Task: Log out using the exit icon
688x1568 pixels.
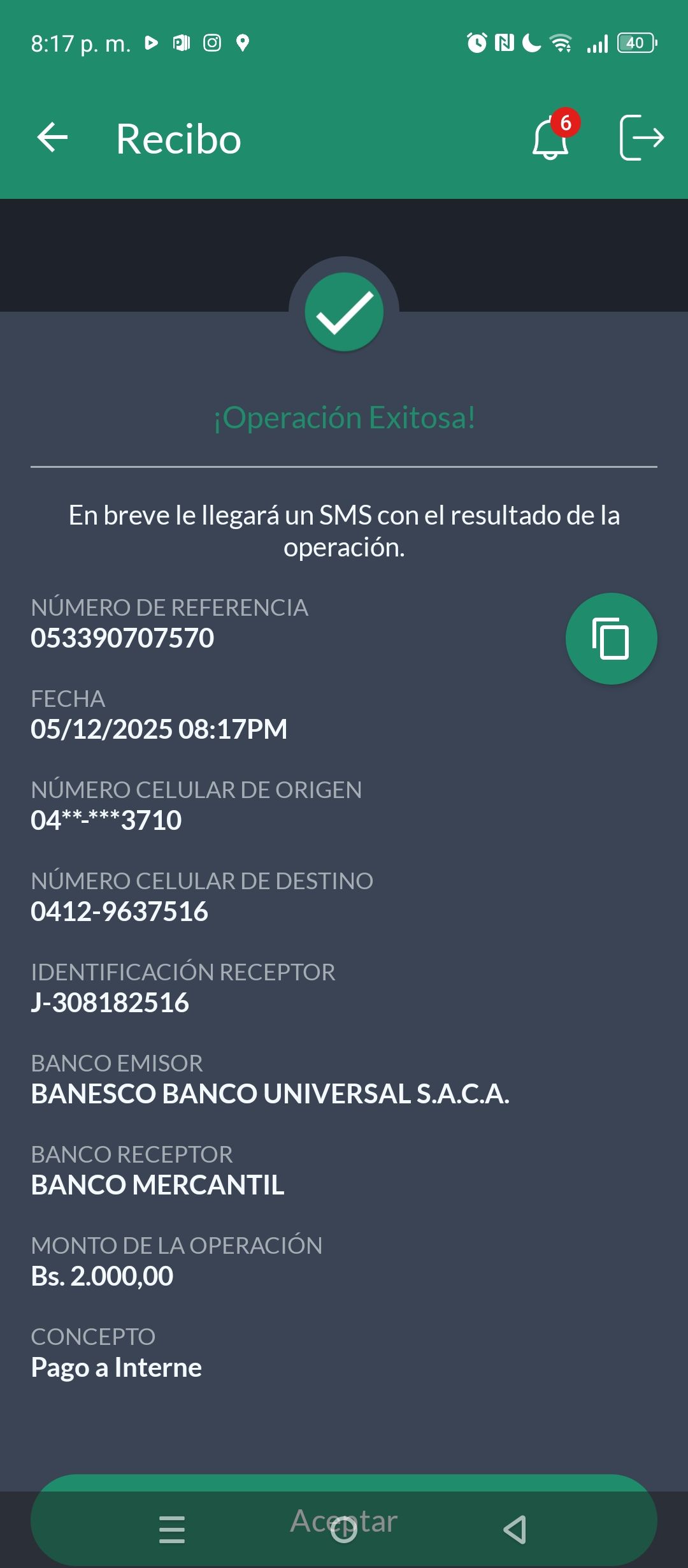Action: click(x=641, y=138)
